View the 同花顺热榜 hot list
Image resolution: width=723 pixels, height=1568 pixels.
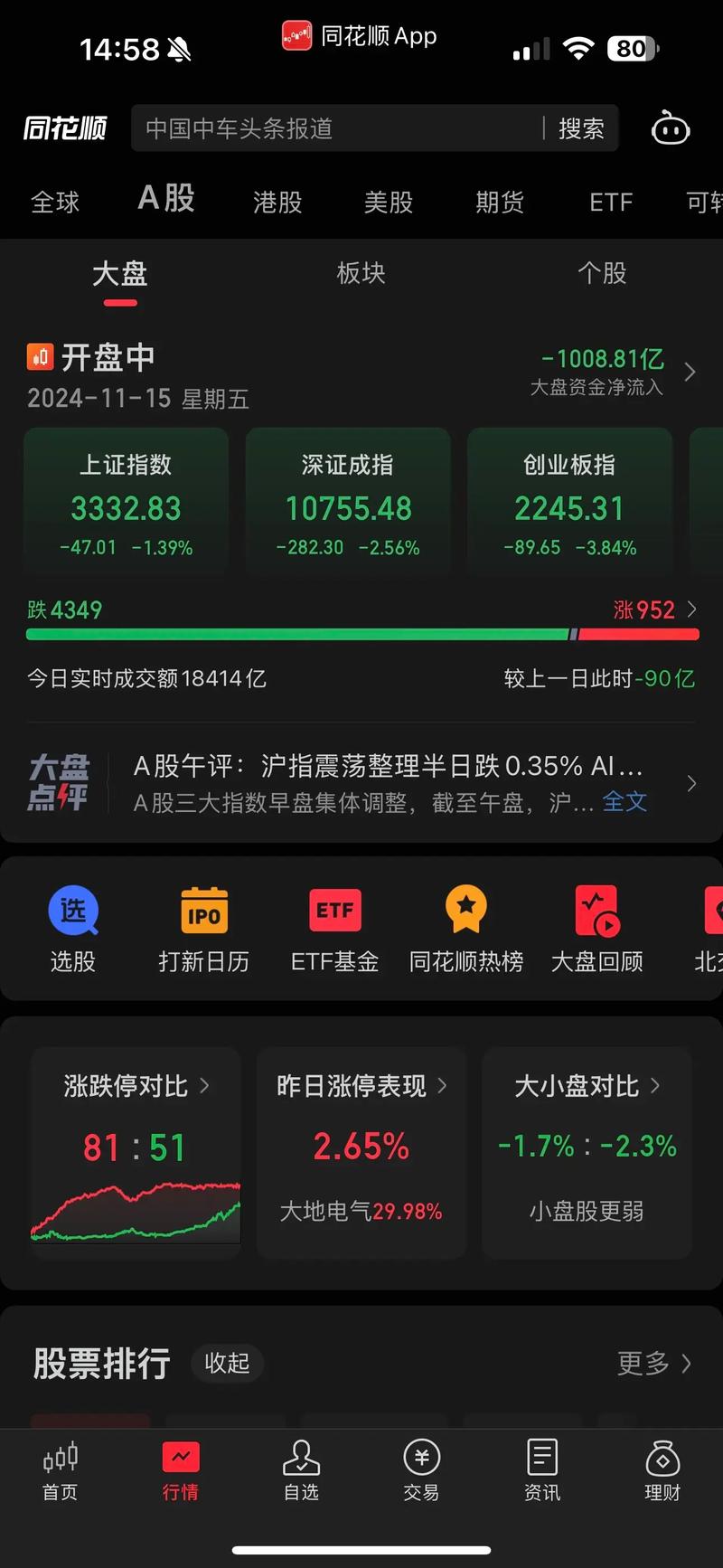[x=466, y=927]
